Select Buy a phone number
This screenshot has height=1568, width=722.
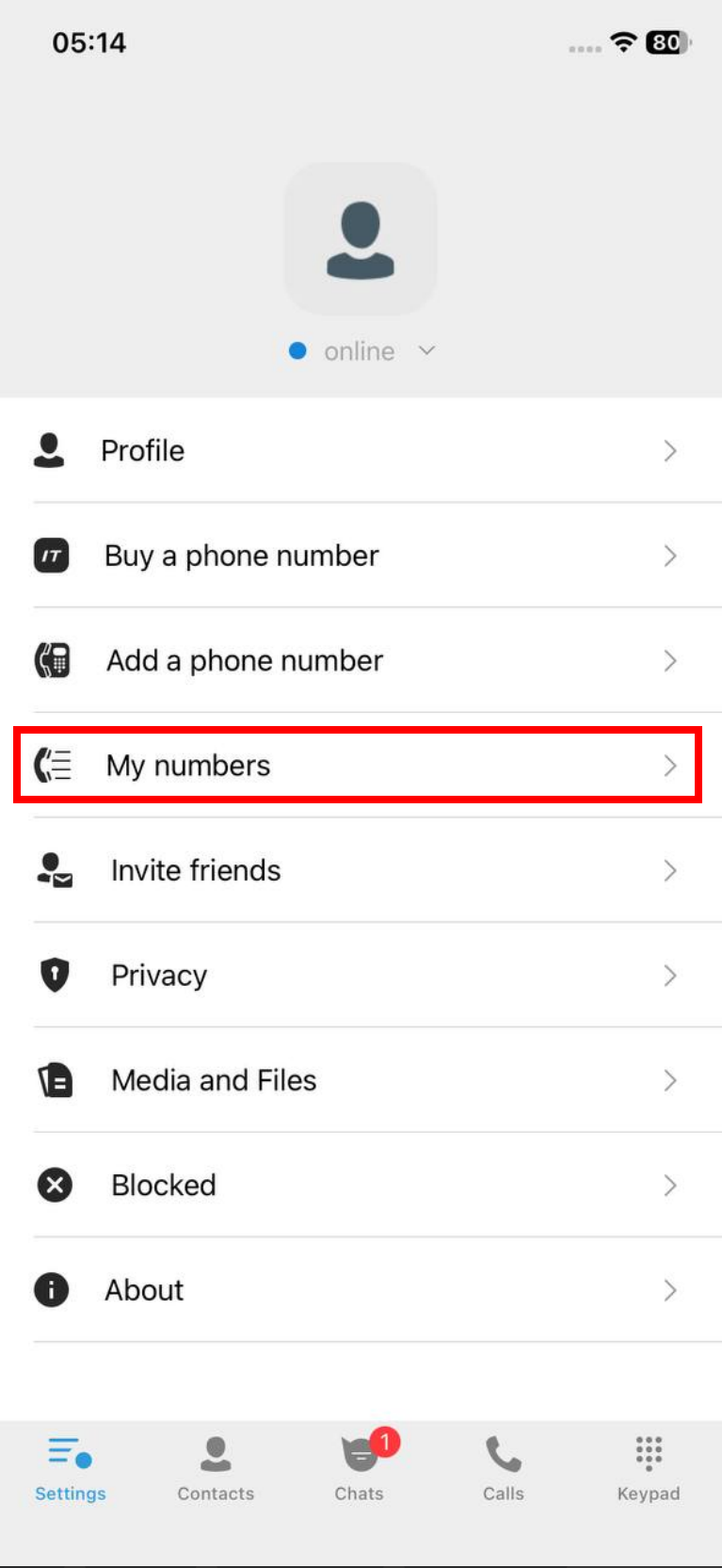[361, 556]
